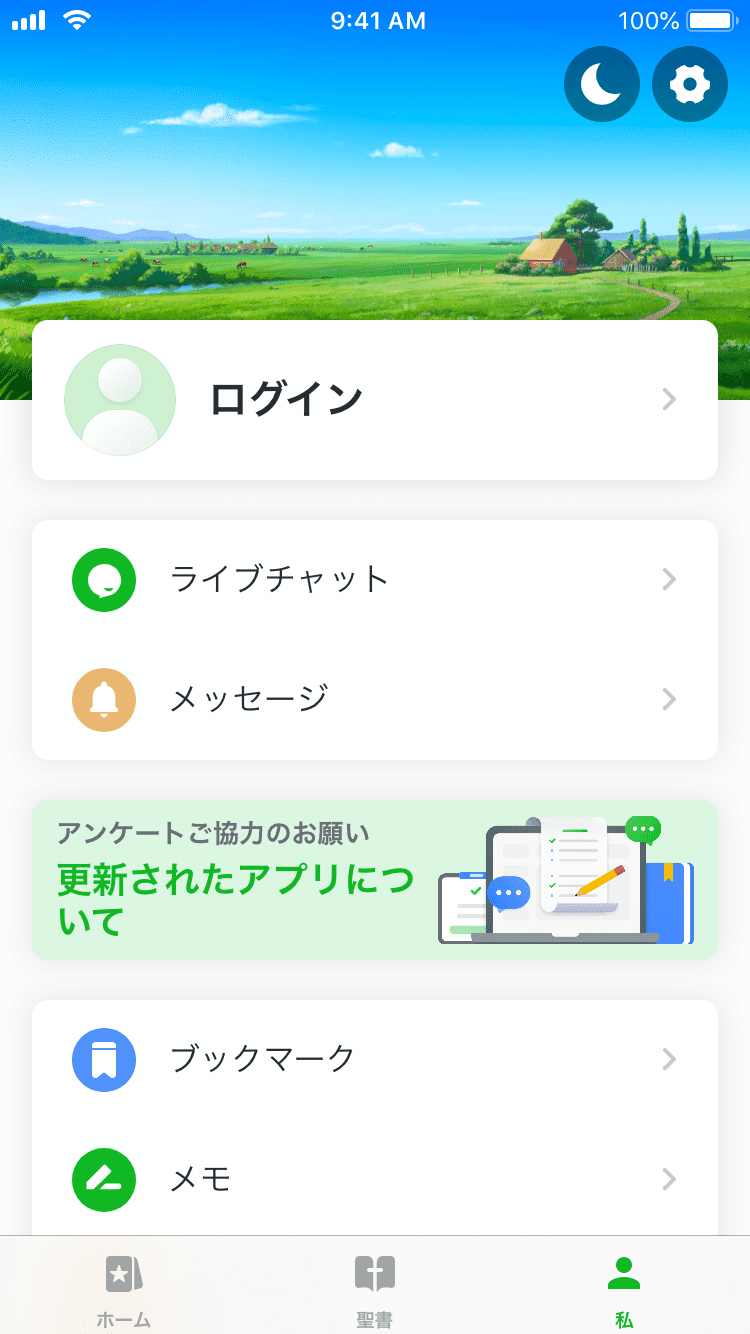This screenshot has width=750, height=1334.
Task: Toggle dark mode with the moon icon
Action: coord(601,84)
